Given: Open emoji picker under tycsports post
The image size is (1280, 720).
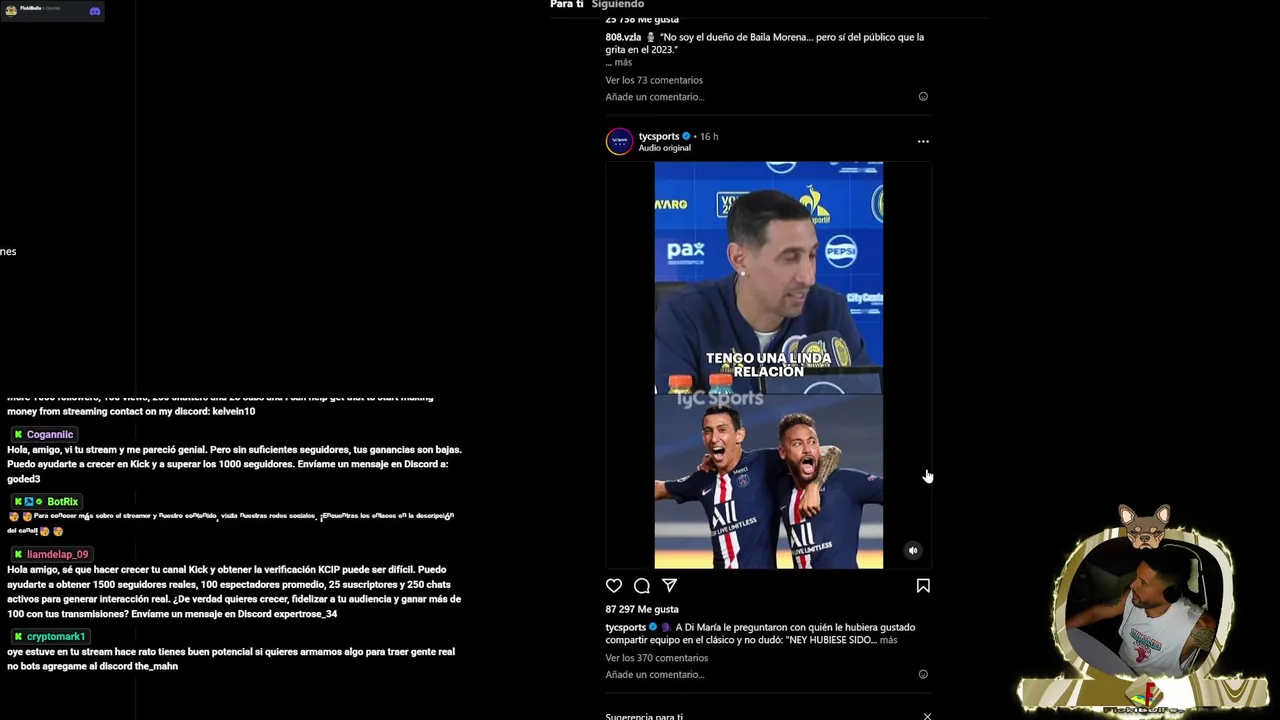Looking at the screenshot, I should click(x=923, y=675).
